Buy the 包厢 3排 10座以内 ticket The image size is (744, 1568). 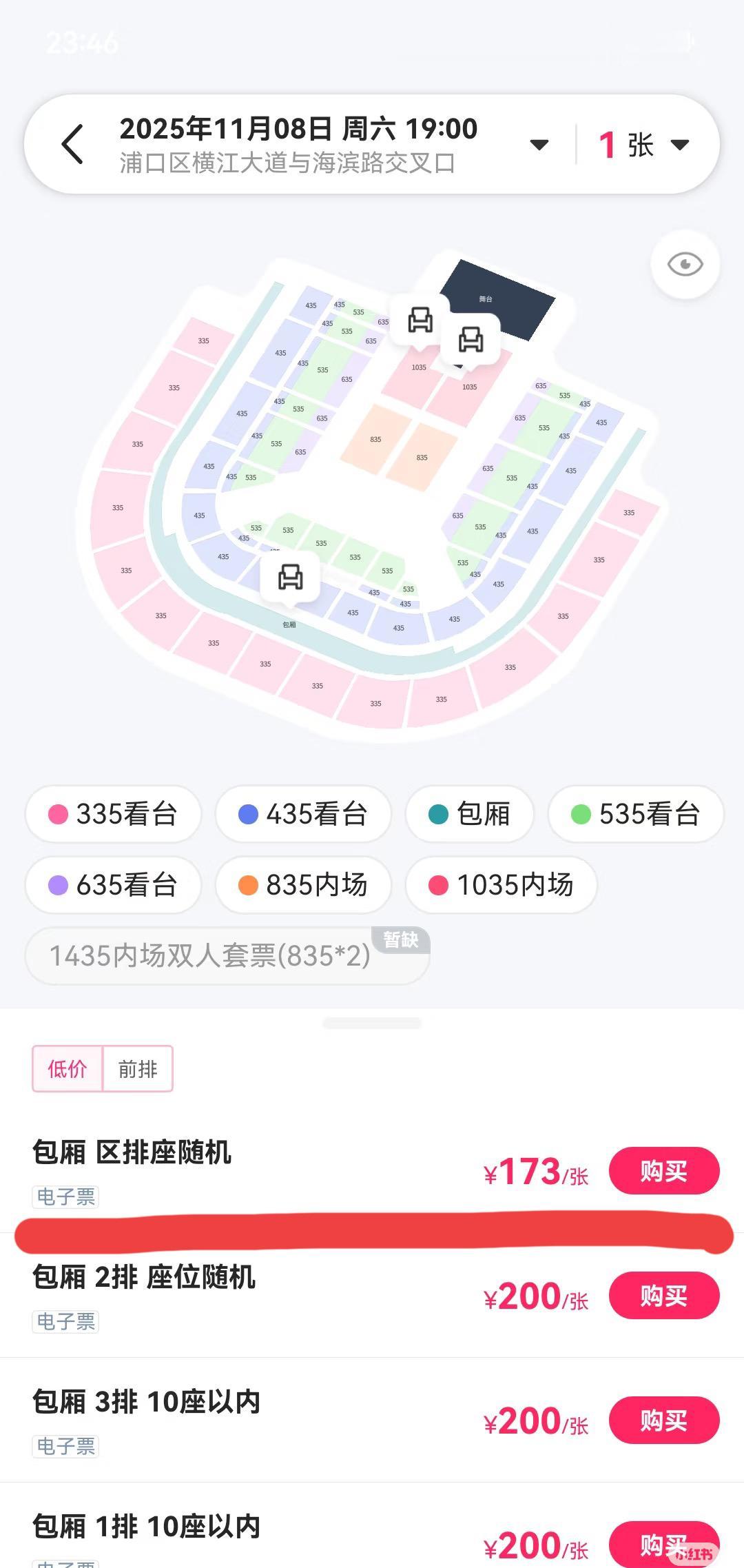pyautogui.click(x=663, y=1421)
